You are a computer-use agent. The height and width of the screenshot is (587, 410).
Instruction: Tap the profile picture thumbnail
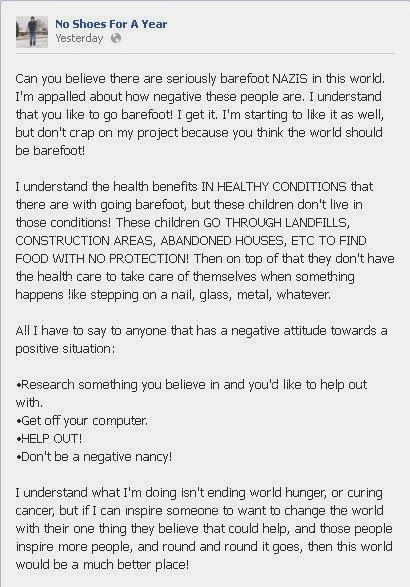(32, 32)
